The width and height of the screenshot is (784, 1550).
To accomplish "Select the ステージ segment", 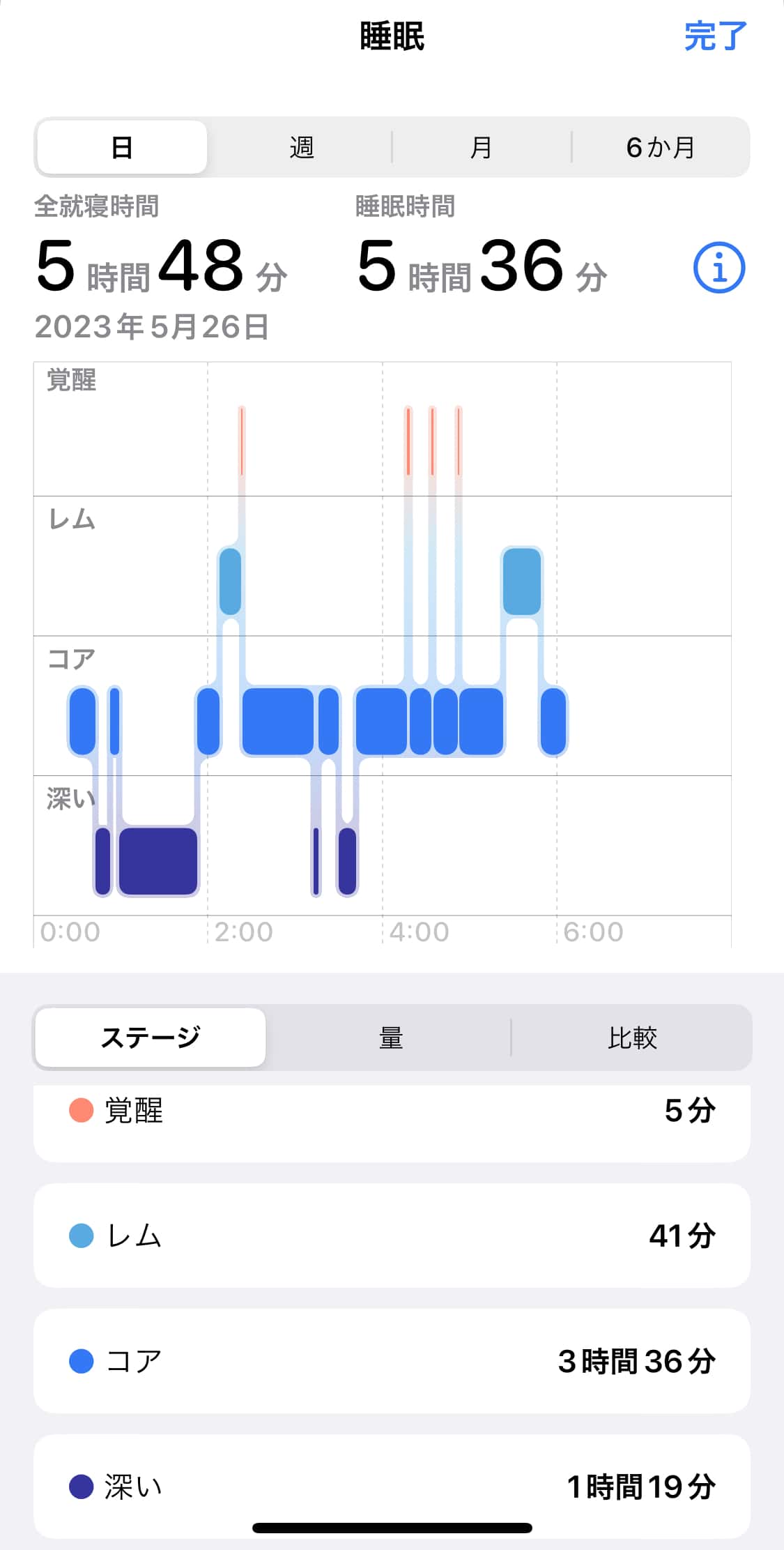I will coord(151,1038).
